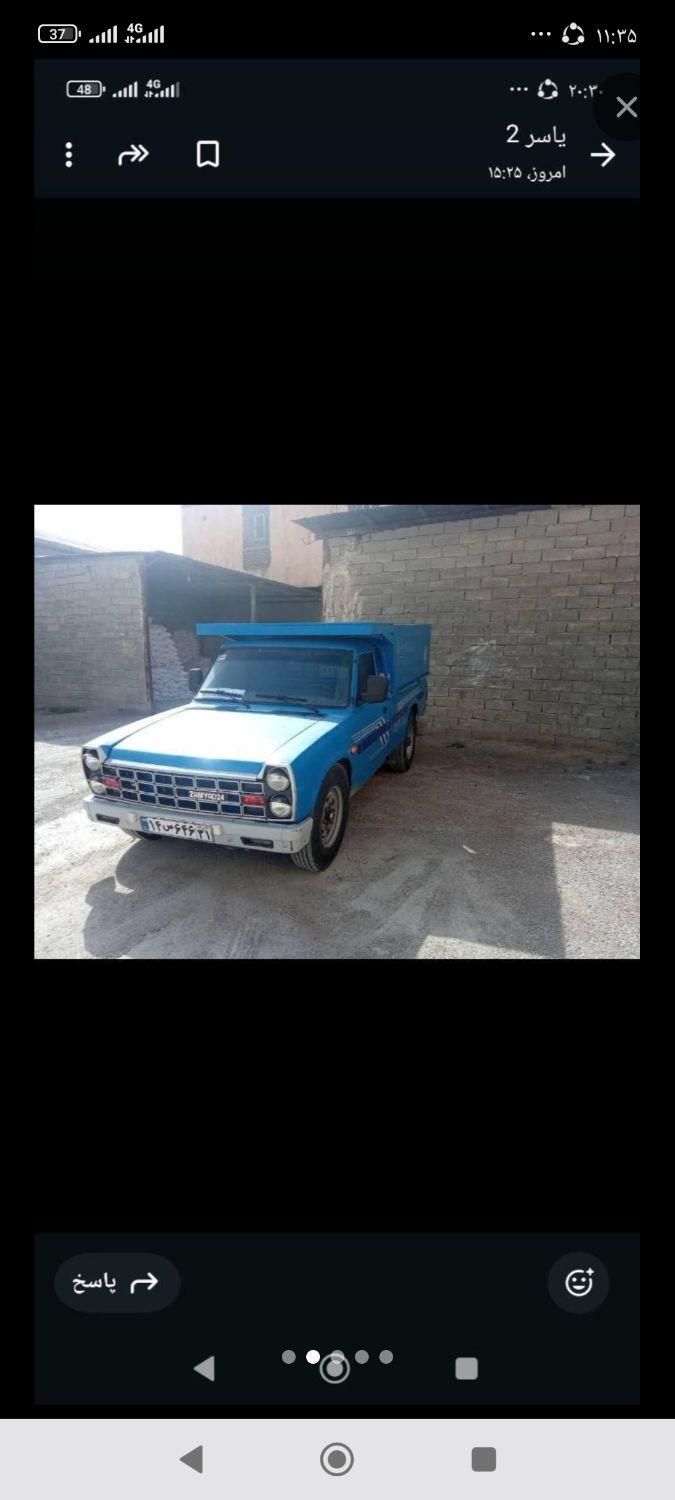Viewport: 675px width, 1500px height.
Task: Close the image viewer
Action: (626, 108)
